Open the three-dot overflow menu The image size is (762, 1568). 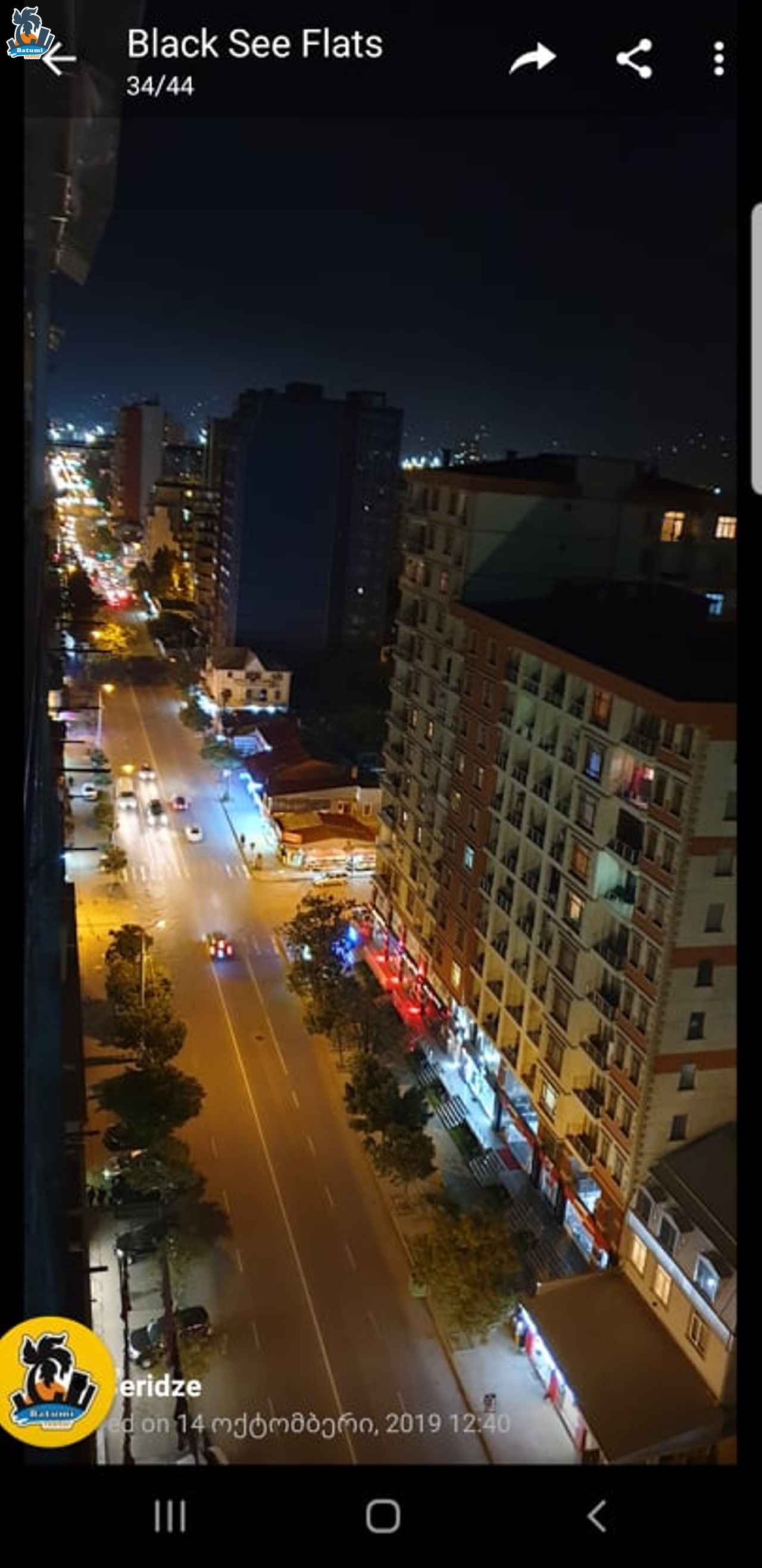click(719, 59)
